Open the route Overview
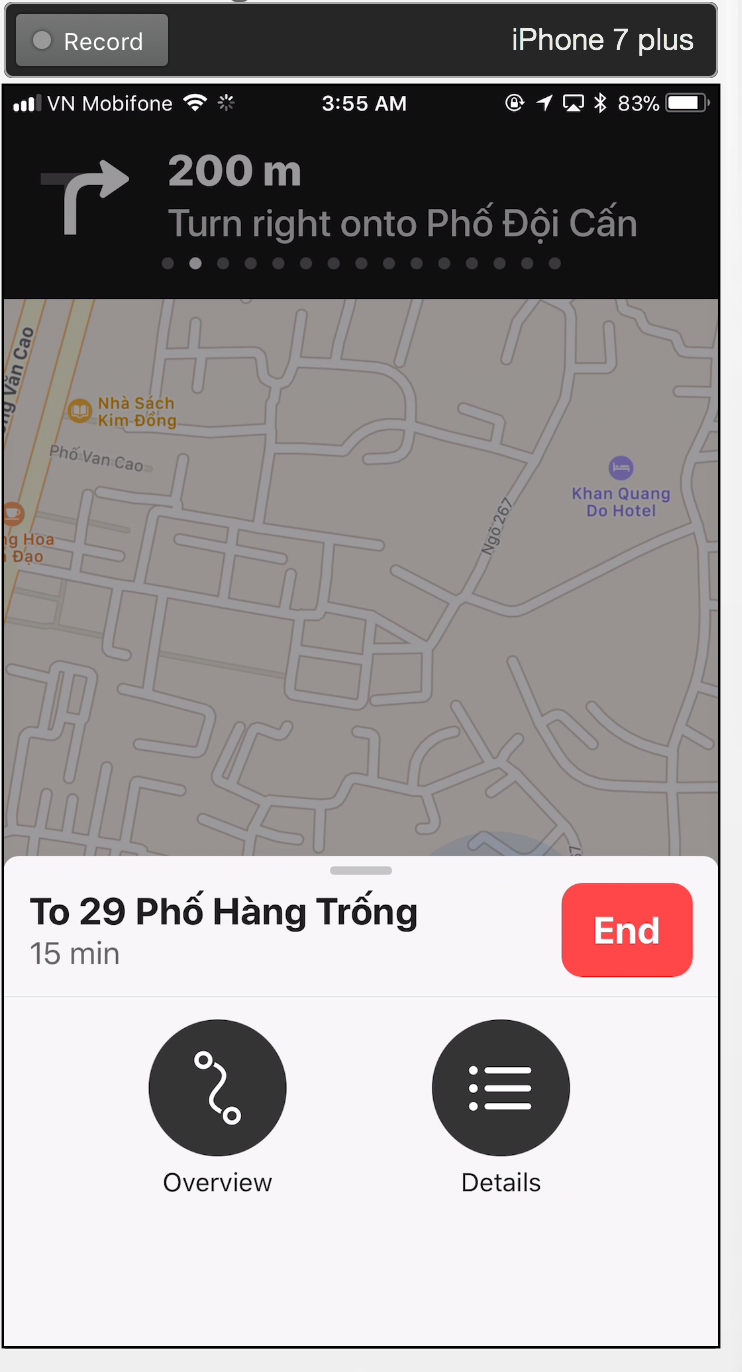The width and height of the screenshot is (742, 1372). [x=218, y=1088]
